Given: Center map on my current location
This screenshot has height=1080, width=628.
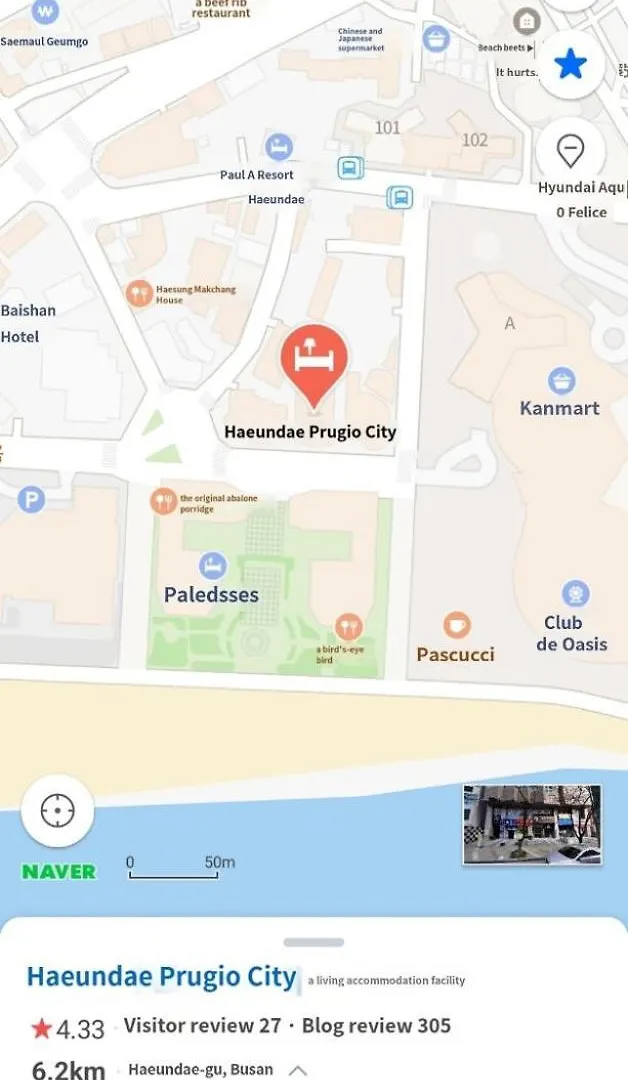Looking at the screenshot, I should 58,811.
